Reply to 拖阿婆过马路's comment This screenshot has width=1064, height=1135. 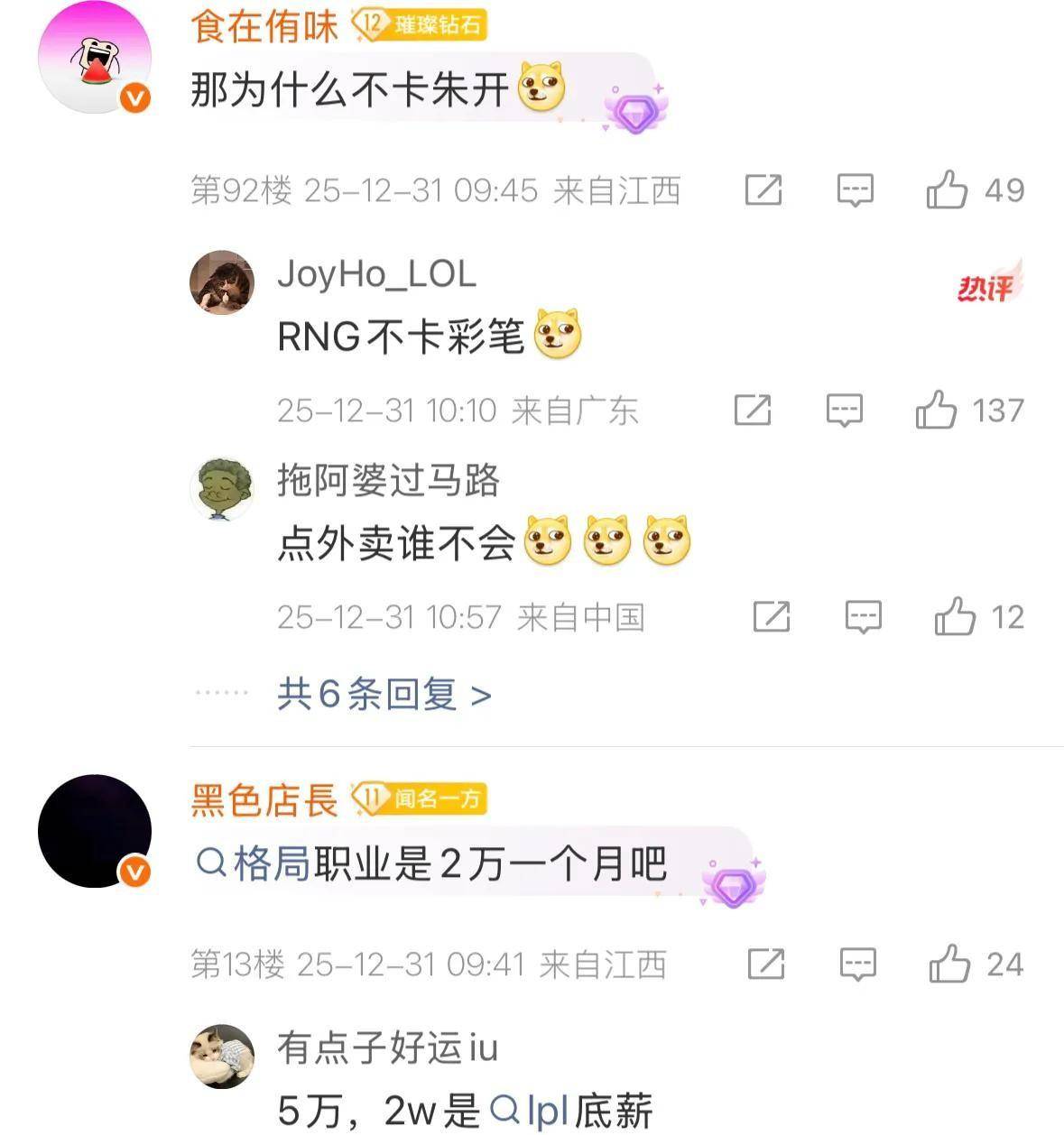click(863, 617)
